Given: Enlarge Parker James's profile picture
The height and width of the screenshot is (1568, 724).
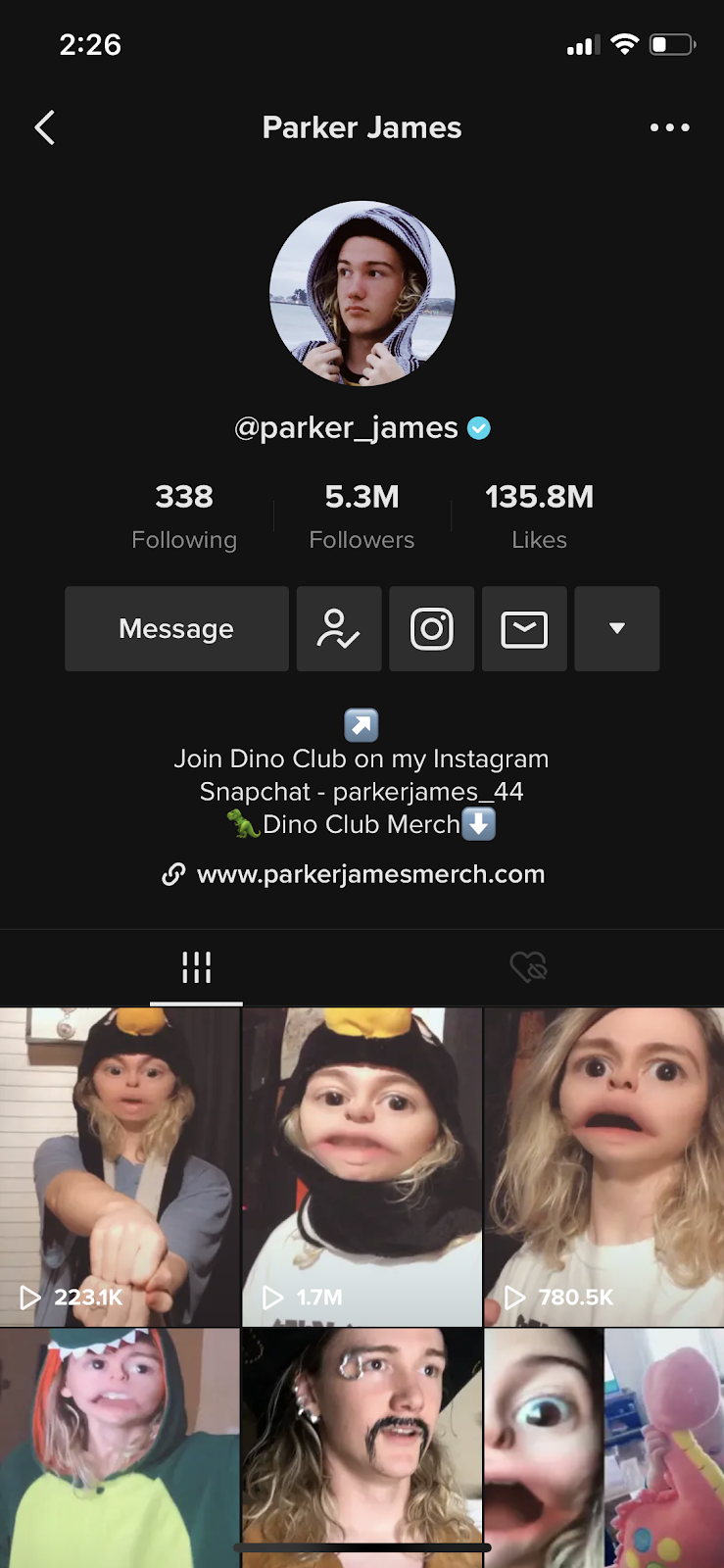Looking at the screenshot, I should (x=362, y=294).
